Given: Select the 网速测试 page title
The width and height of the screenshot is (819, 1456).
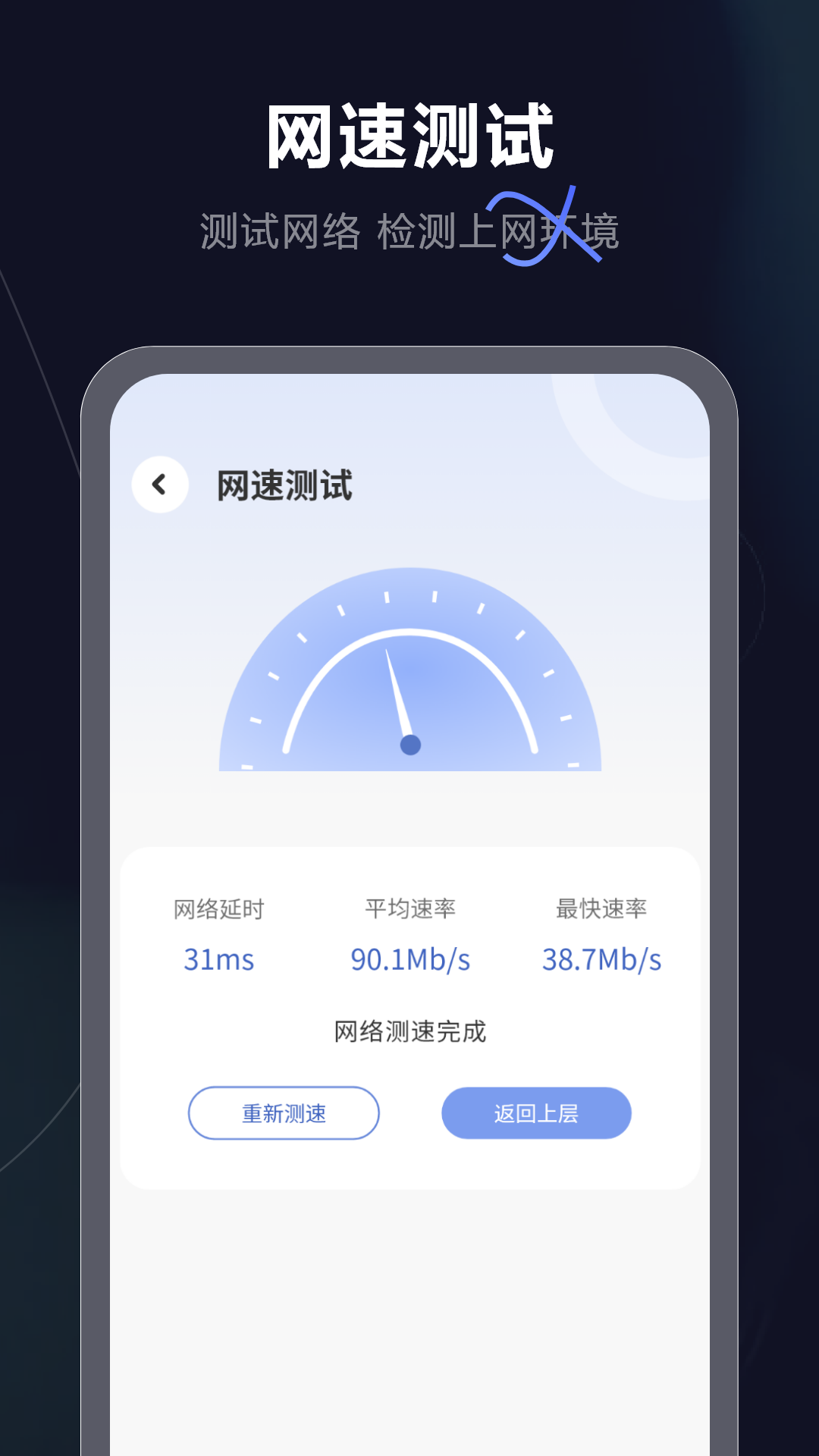Looking at the screenshot, I should coord(284,485).
